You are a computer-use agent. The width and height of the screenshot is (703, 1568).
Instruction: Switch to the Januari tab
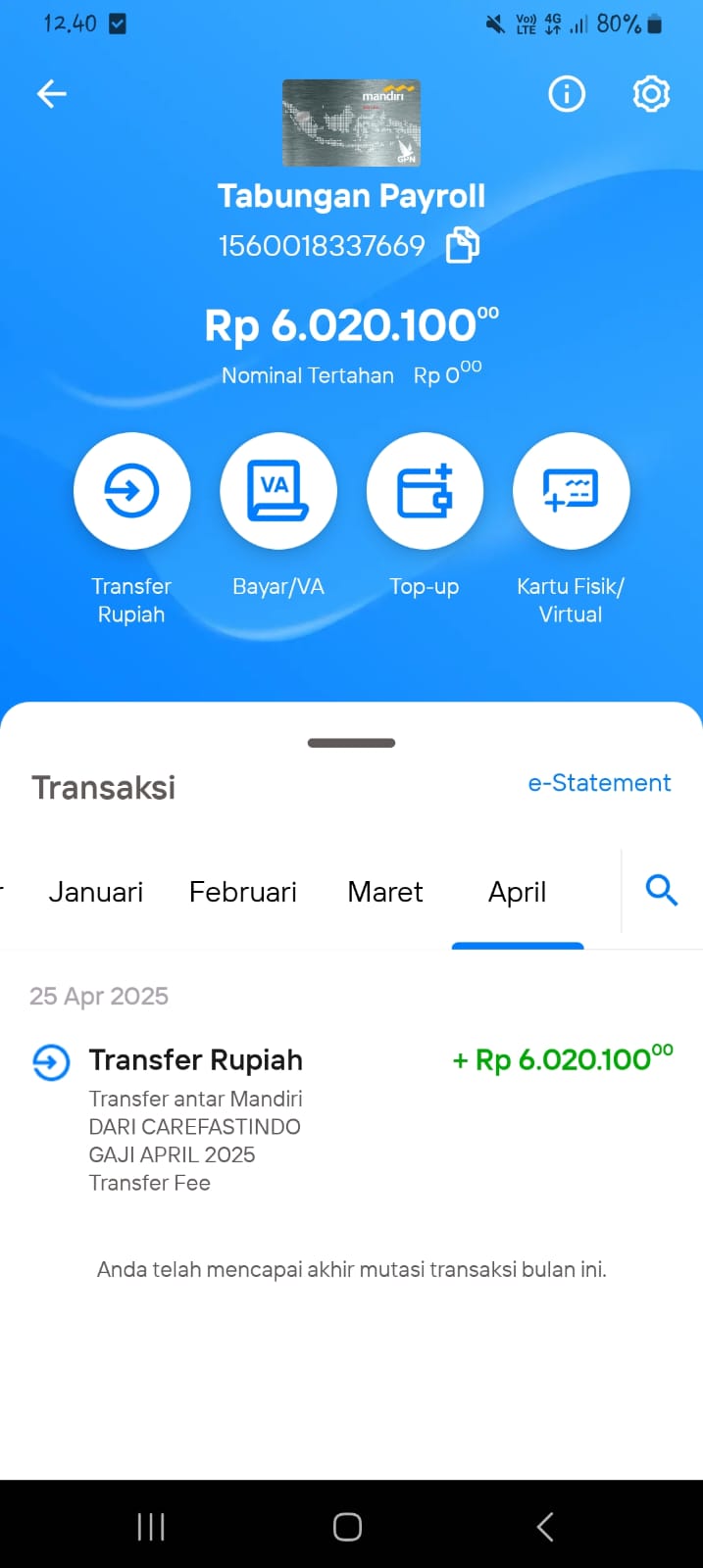(96, 892)
